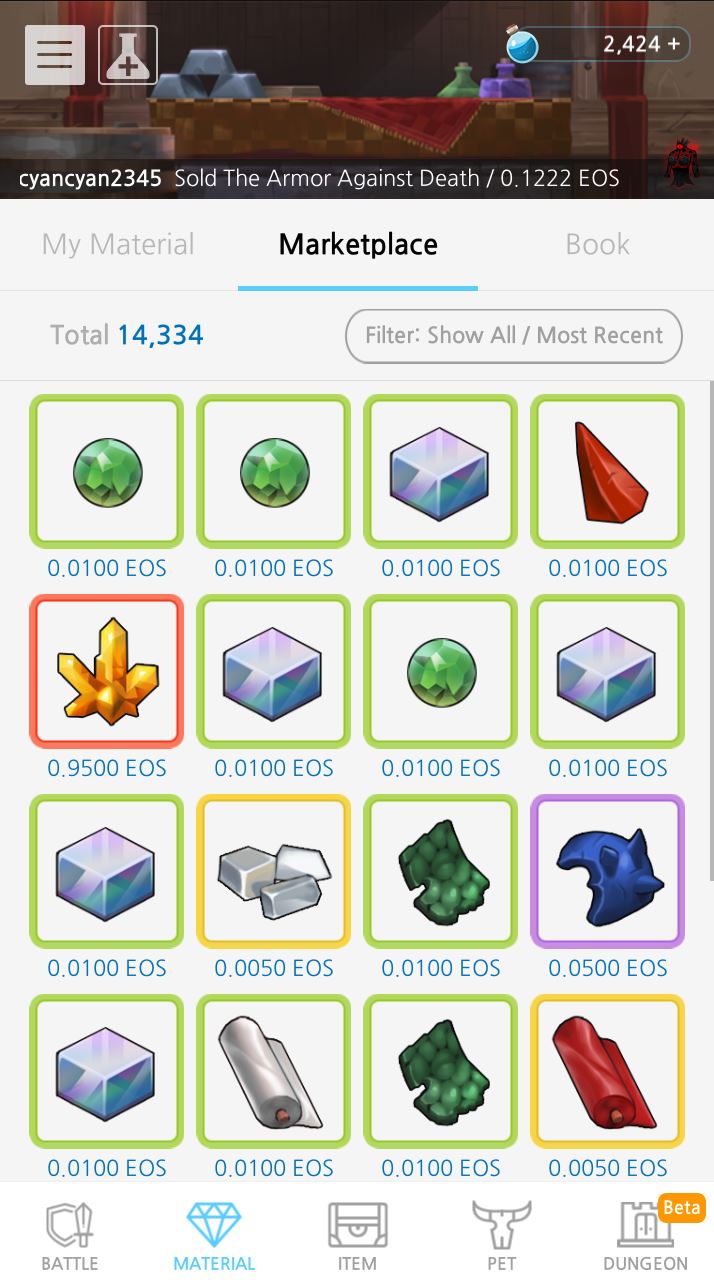Switch to the Book tab

[597, 244]
